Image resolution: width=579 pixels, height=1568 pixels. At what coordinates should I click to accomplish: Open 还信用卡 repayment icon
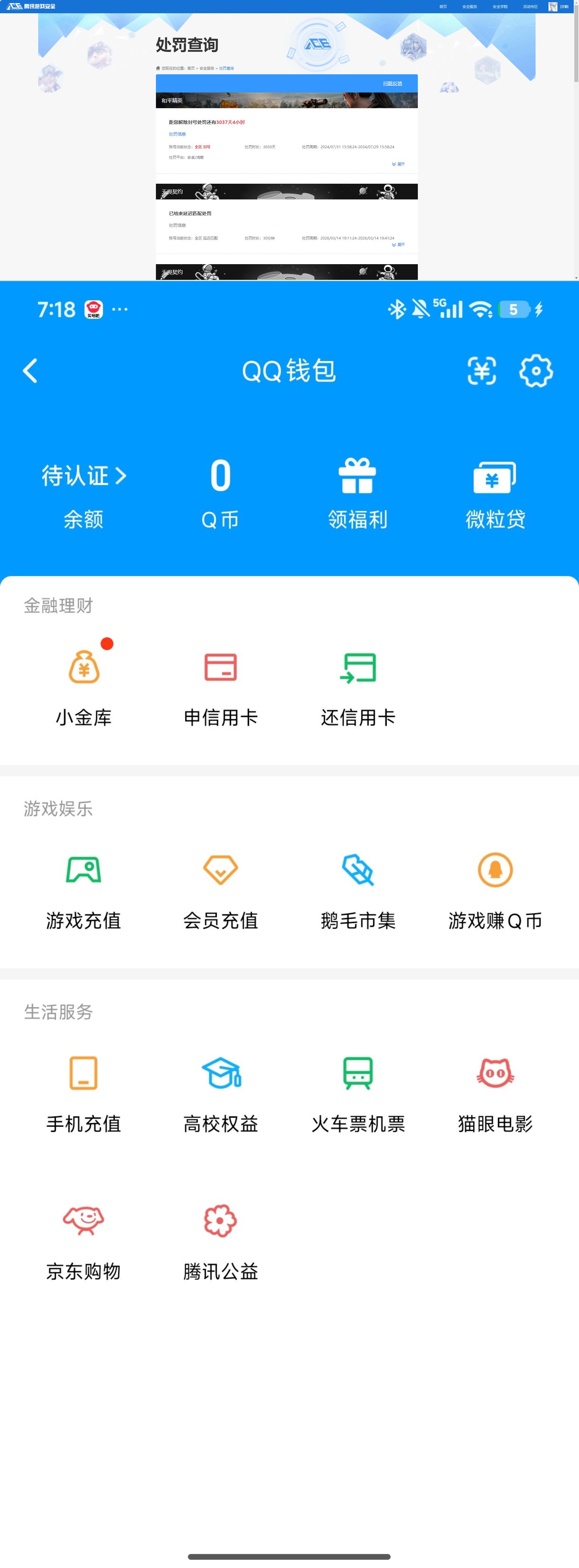(x=358, y=666)
